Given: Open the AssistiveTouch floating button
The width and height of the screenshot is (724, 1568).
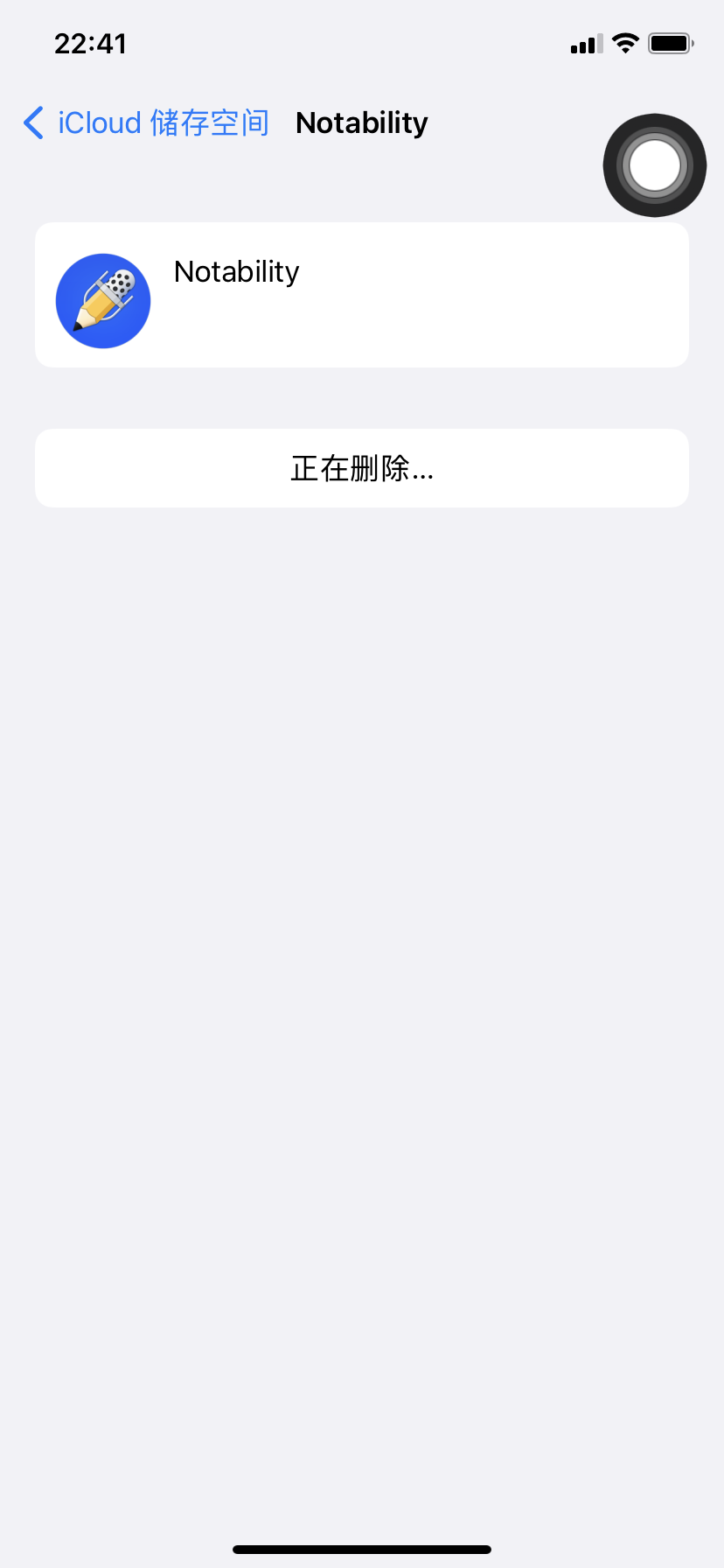Looking at the screenshot, I should [x=654, y=165].
